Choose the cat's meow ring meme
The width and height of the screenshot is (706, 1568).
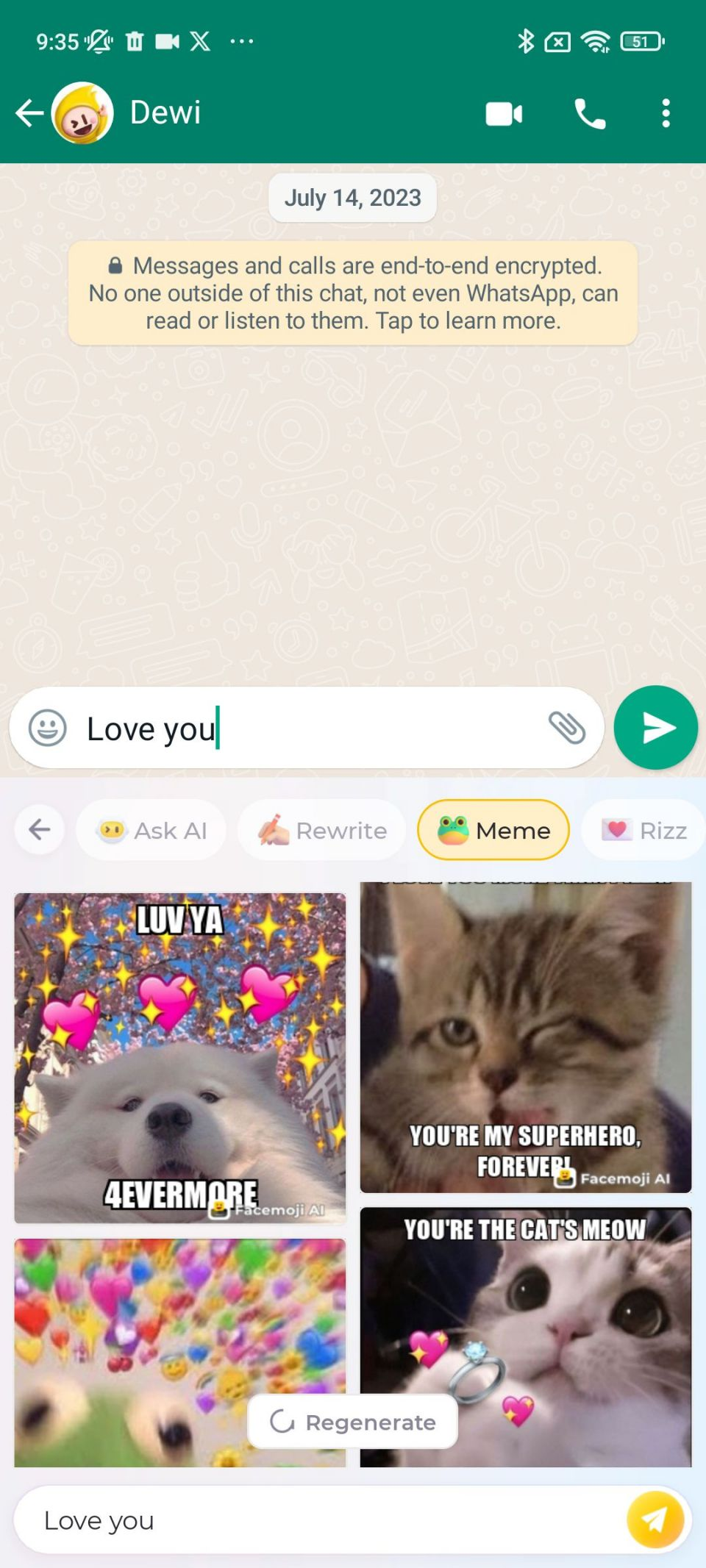point(526,1337)
